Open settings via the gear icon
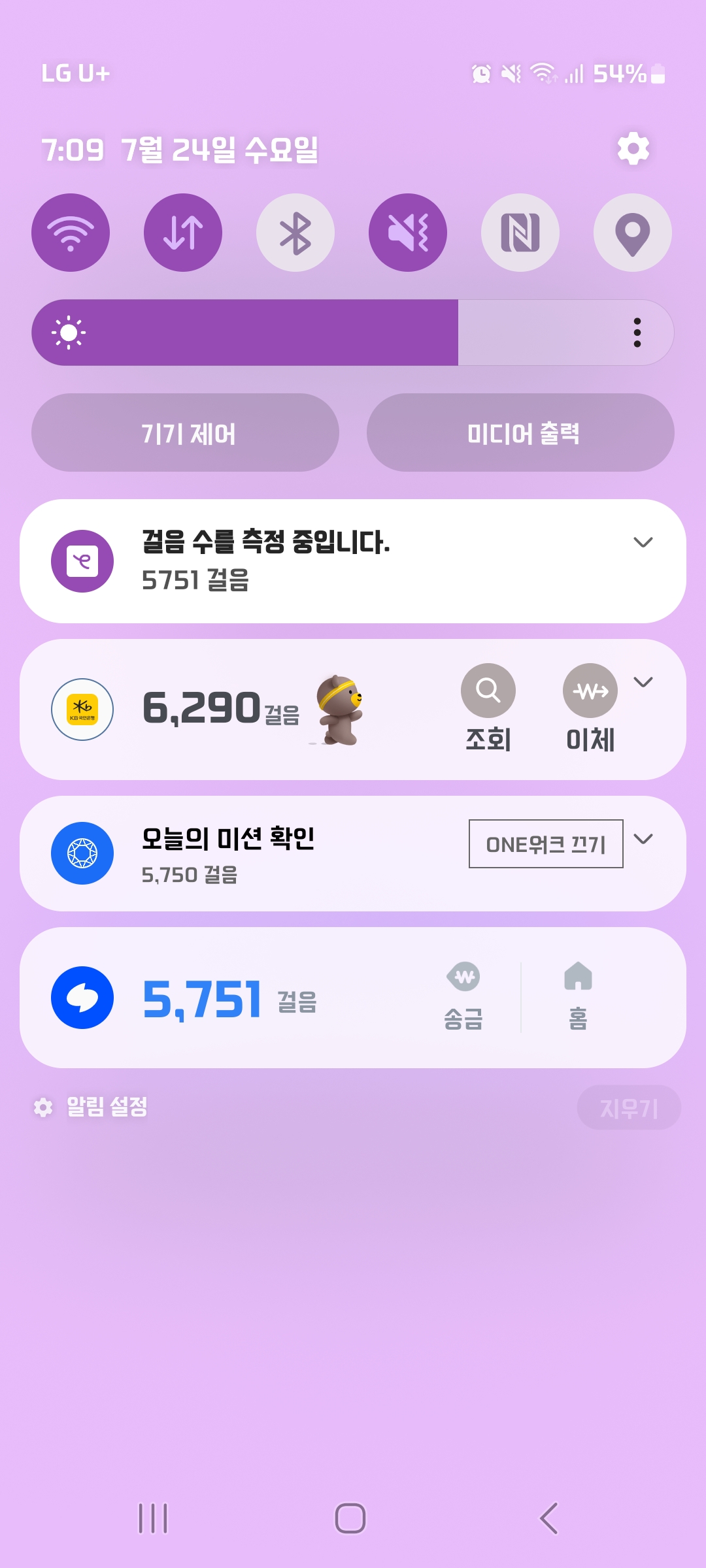The image size is (706, 1568). click(633, 149)
